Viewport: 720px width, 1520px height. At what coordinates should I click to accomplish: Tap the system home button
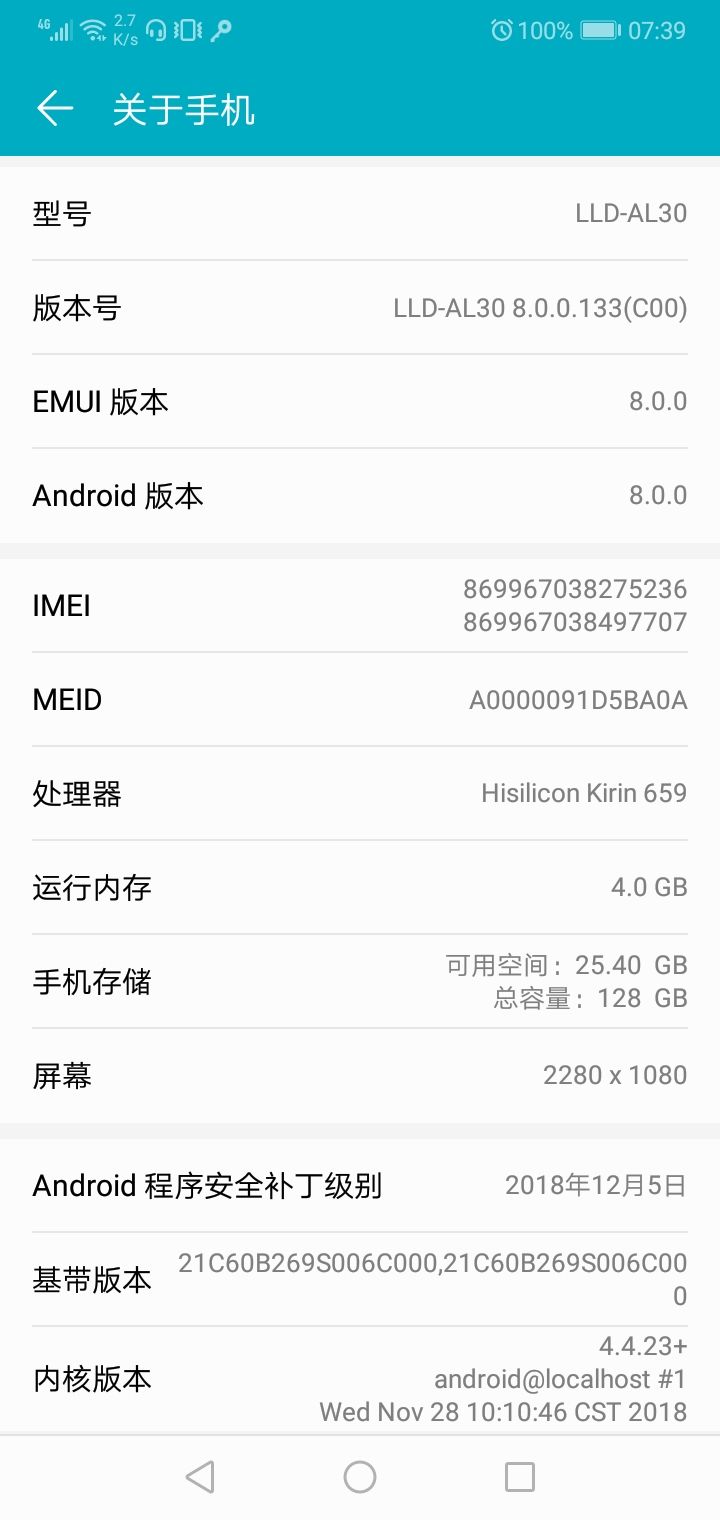tap(360, 1476)
